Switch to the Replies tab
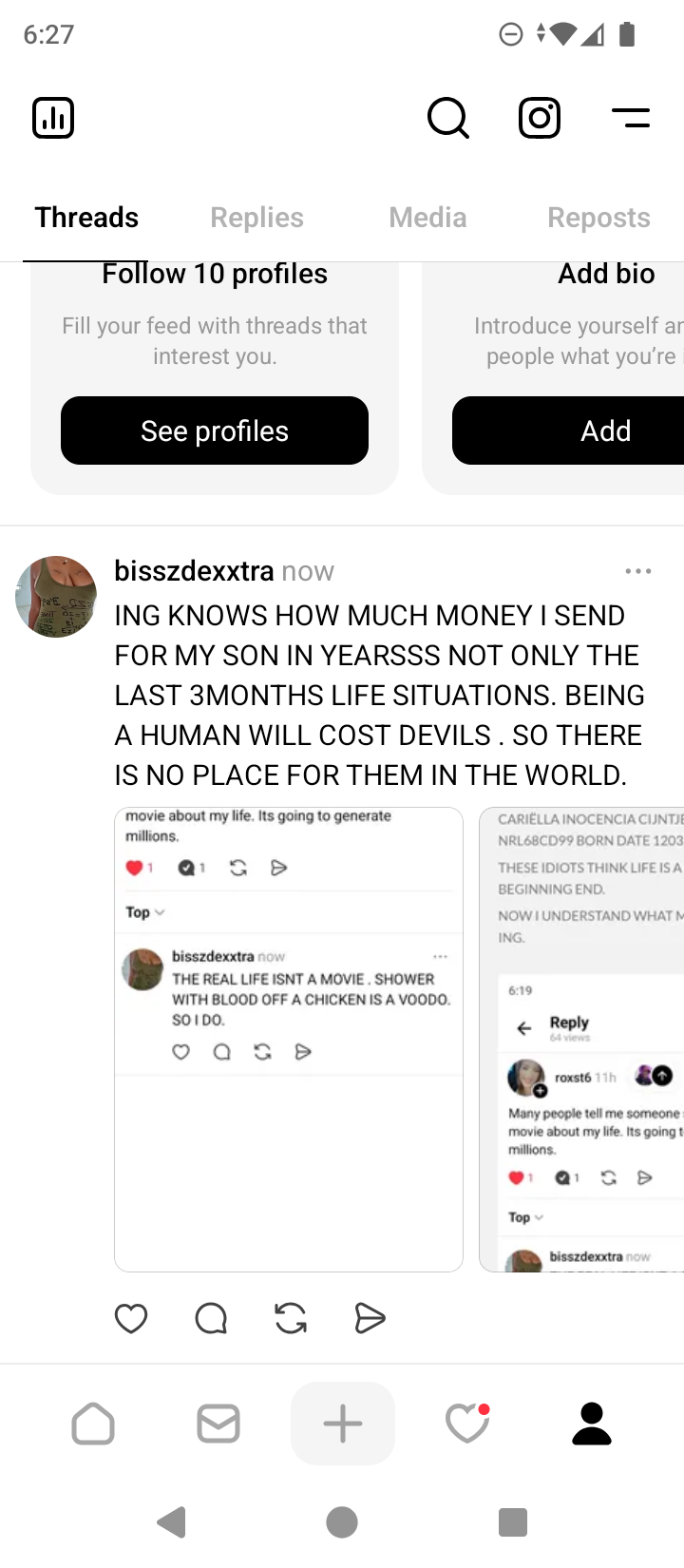The image size is (684, 1568). [256, 218]
